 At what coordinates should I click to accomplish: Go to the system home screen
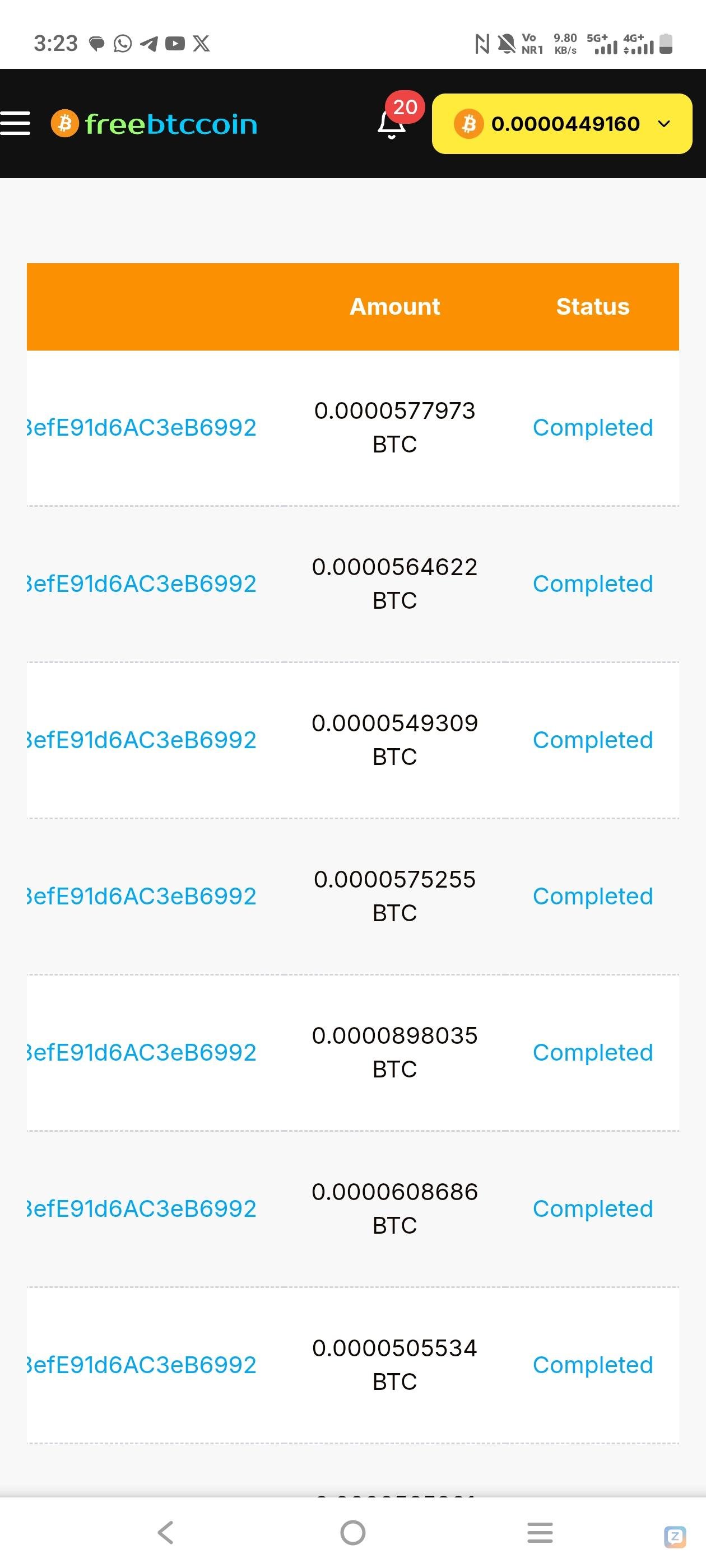pyautogui.click(x=352, y=1533)
